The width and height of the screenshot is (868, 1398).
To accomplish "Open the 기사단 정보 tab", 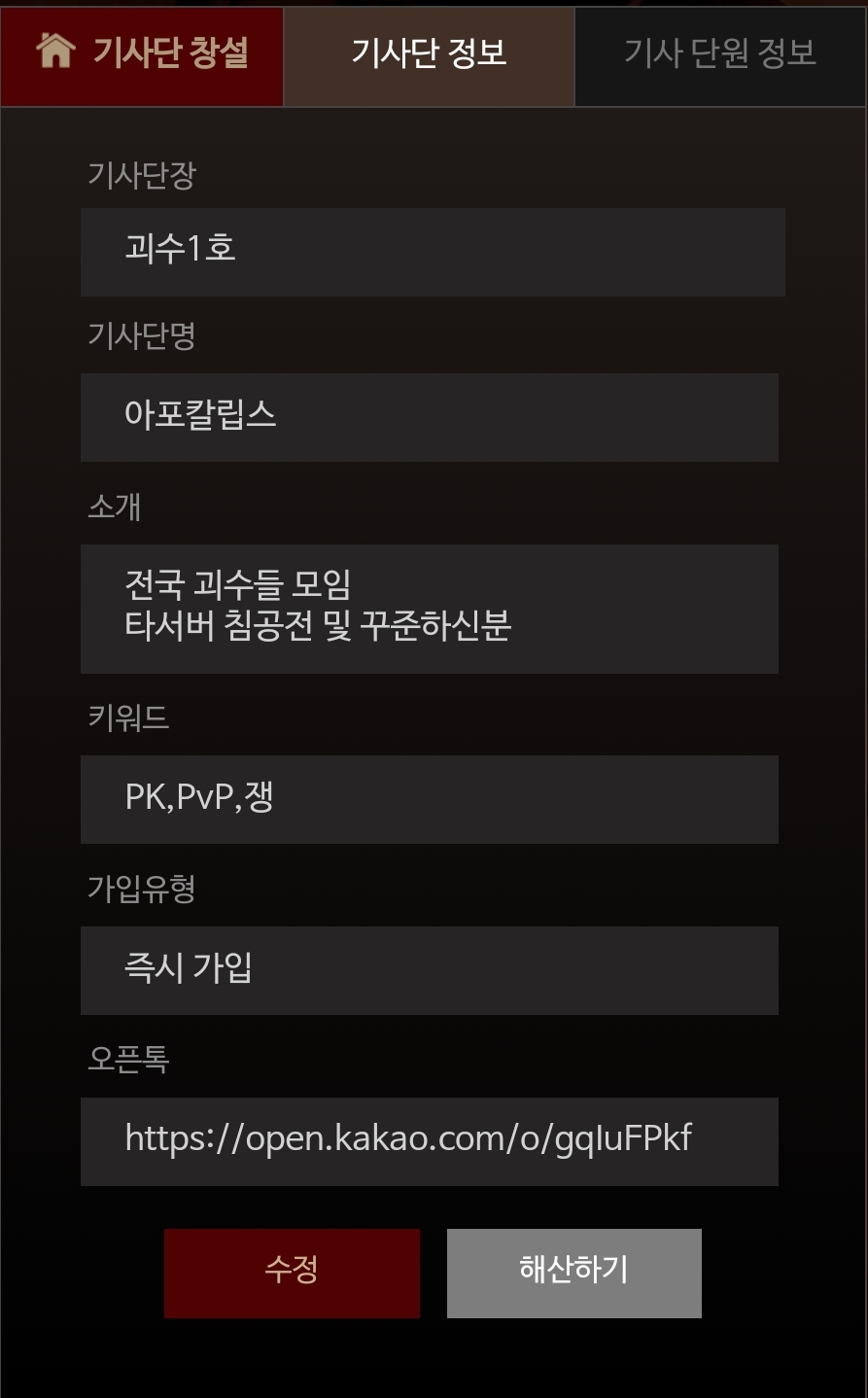I will pyautogui.click(x=429, y=52).
